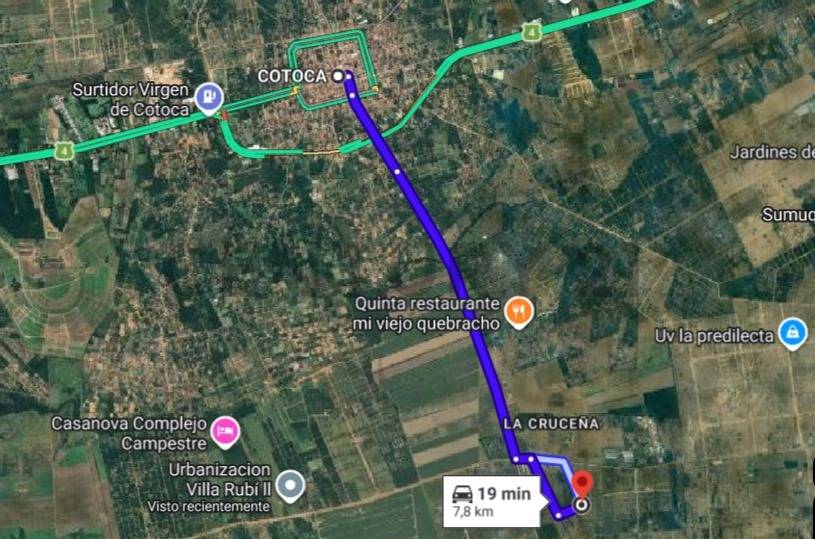Open Urbanizacion Villa Rubí II marker
Screen dimensions: 815x539
291,486
